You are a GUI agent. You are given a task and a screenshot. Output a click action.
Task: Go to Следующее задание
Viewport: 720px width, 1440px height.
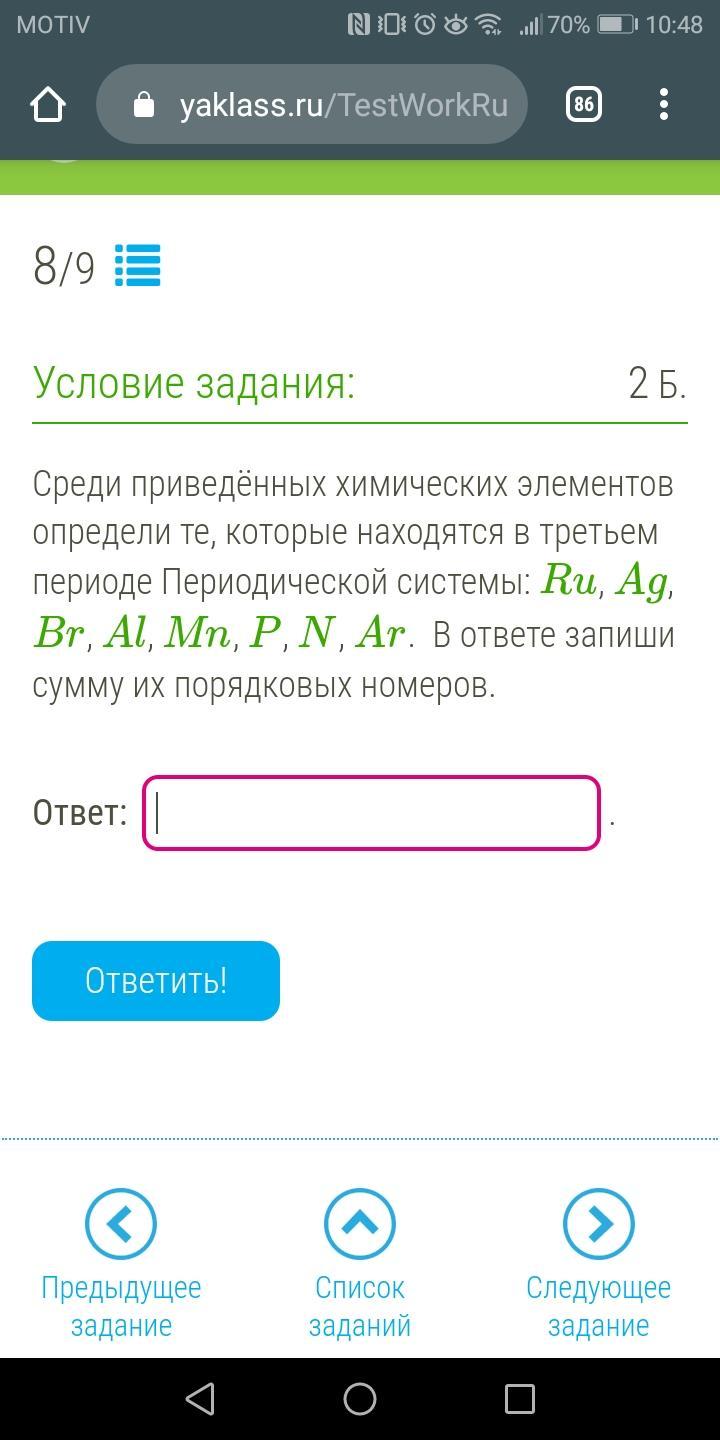[598, 1264]
